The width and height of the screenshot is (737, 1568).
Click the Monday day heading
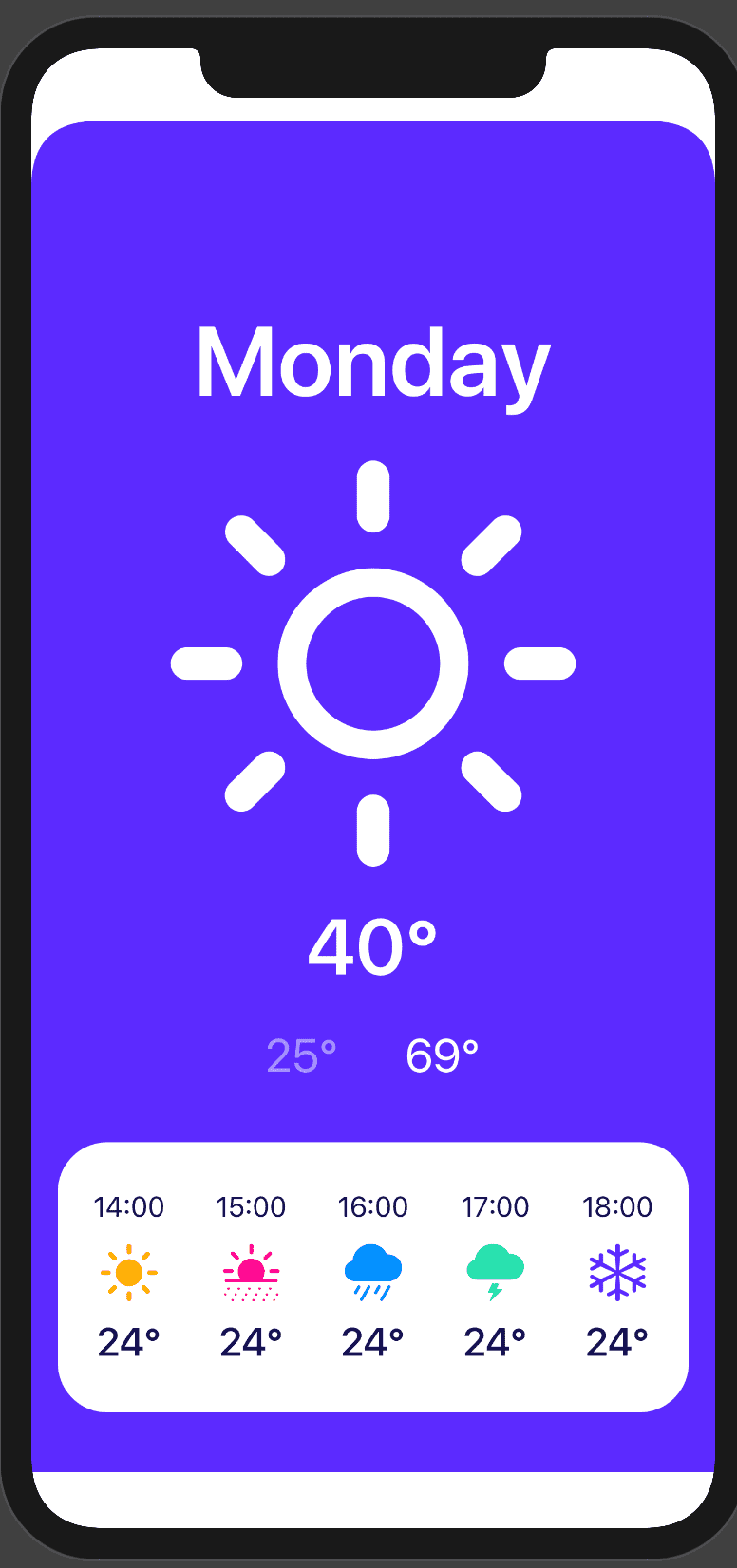[372, 364]
